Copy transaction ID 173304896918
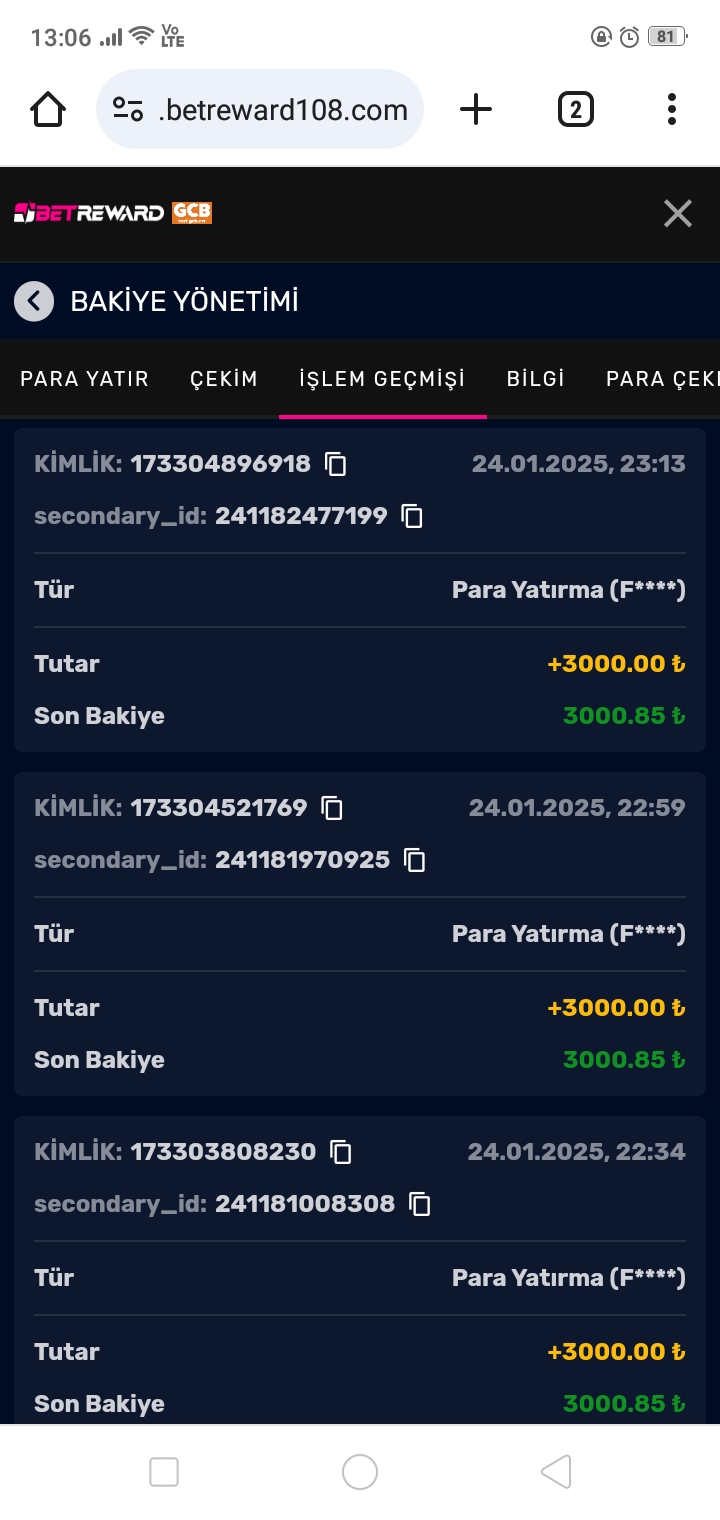 click(336, 464)
